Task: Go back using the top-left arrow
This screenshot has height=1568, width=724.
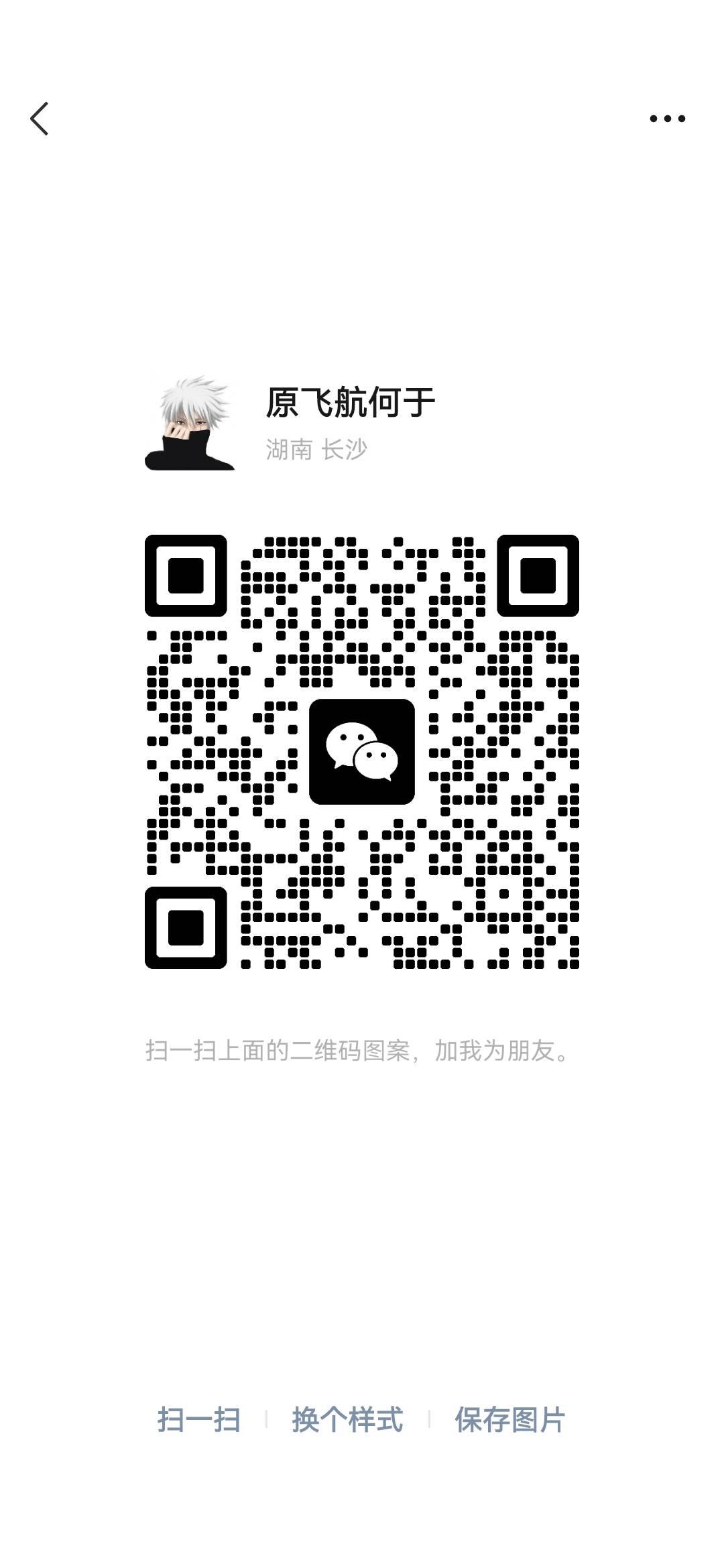Action: click(40, 119)
